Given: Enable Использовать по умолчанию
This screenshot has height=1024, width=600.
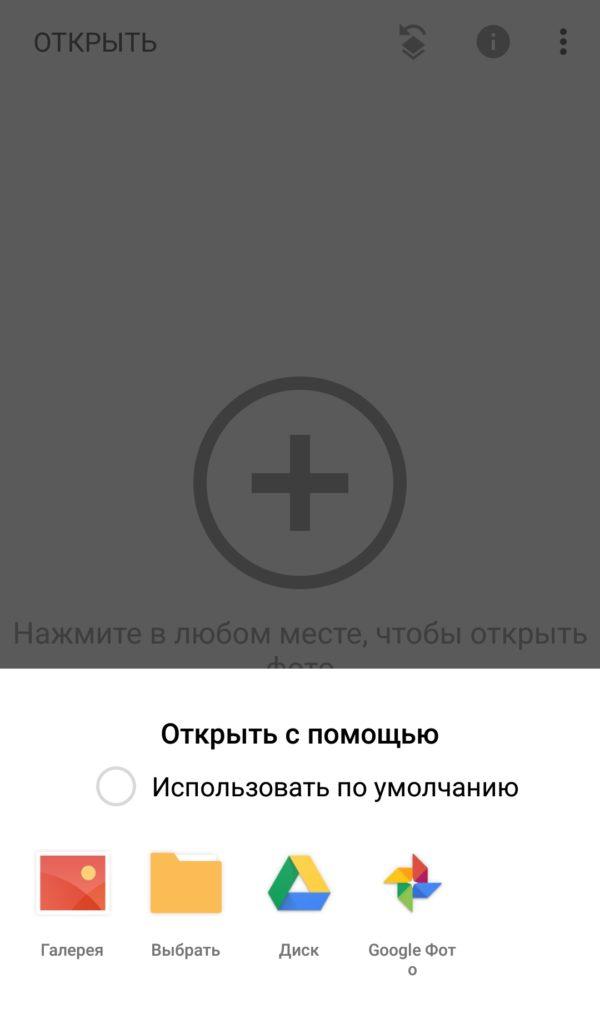Looking at the screenshot, I should 116,787.
